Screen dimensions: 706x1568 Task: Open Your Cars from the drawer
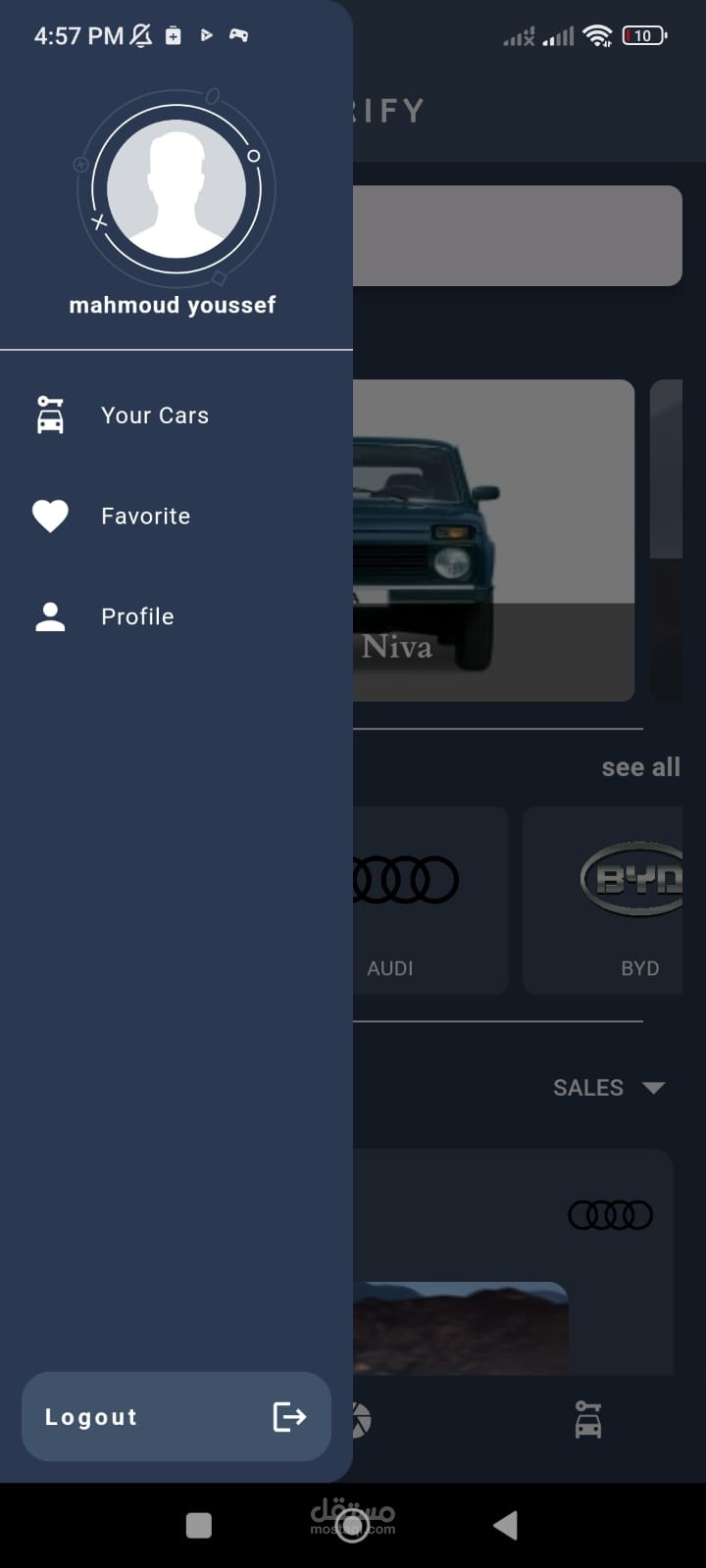(x=176, y=416)
